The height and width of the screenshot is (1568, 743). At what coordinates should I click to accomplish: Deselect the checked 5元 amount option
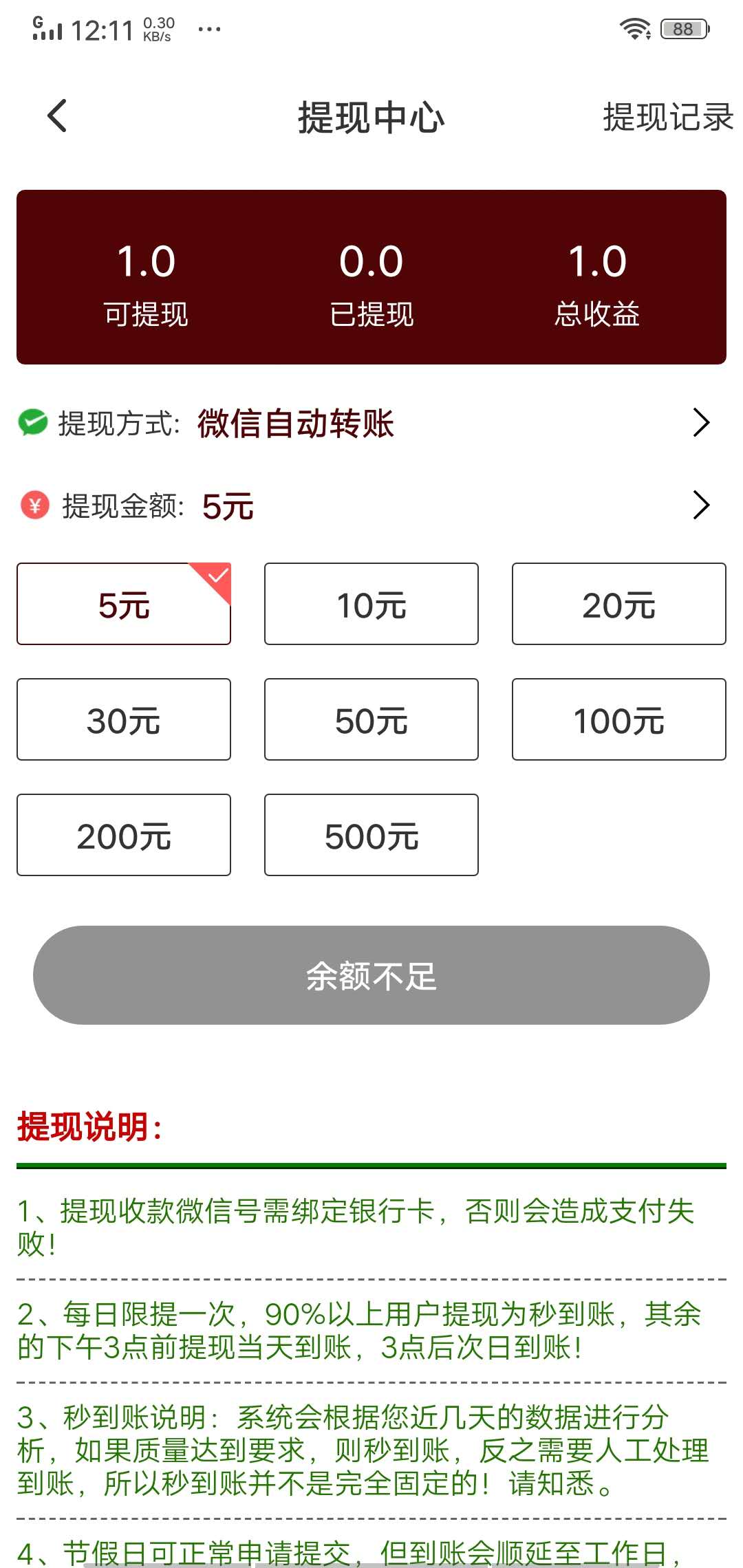click(x=123, y=604)
